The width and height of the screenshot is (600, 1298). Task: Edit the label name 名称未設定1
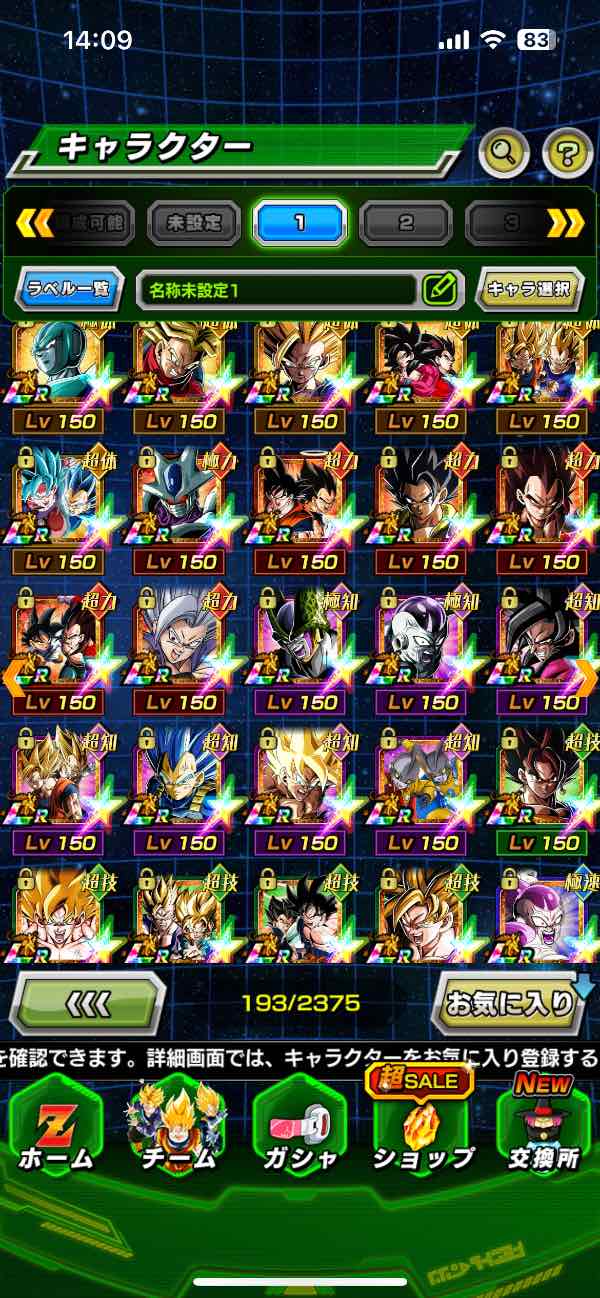pos(439,290)
